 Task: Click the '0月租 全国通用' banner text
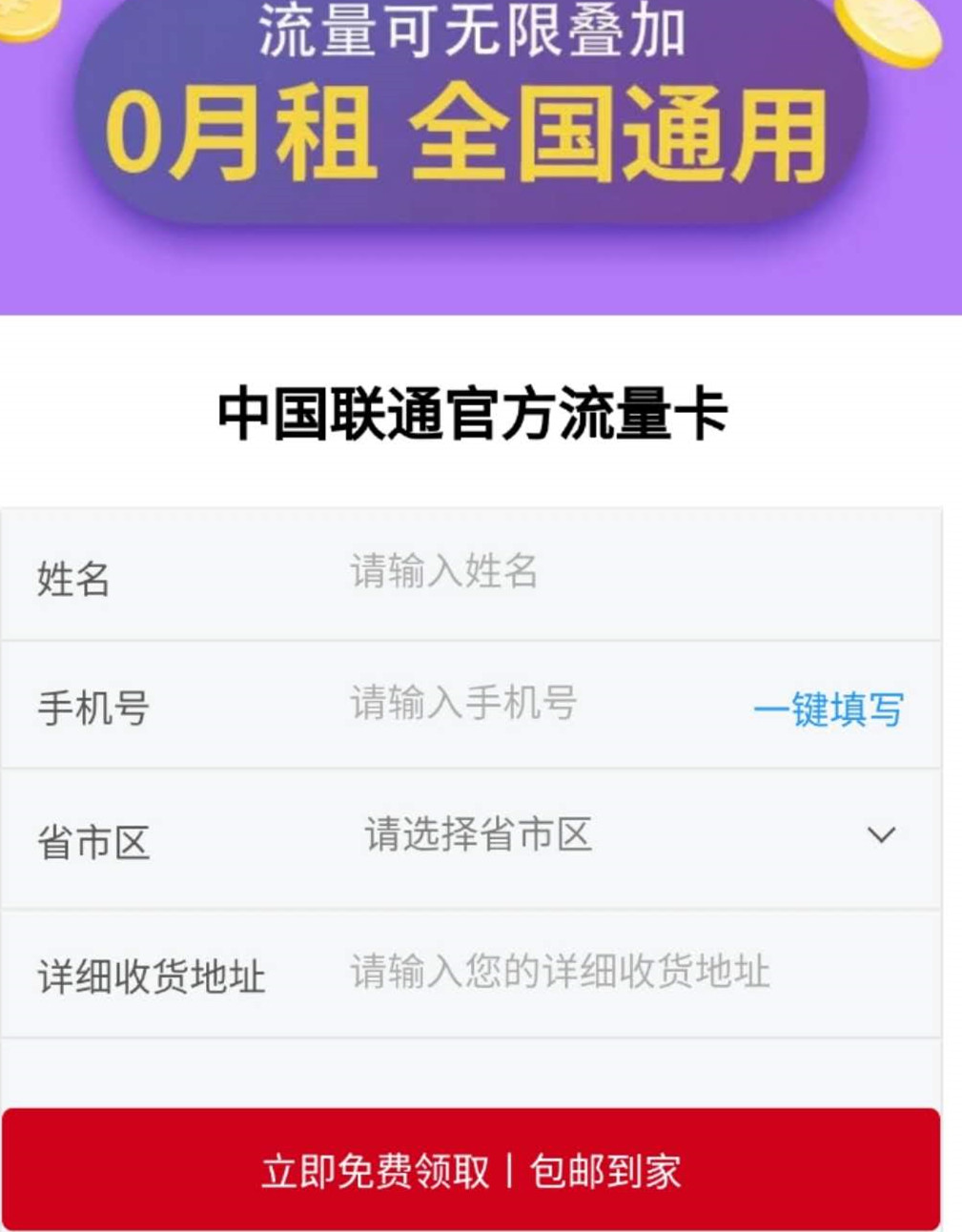click(475, 129)
